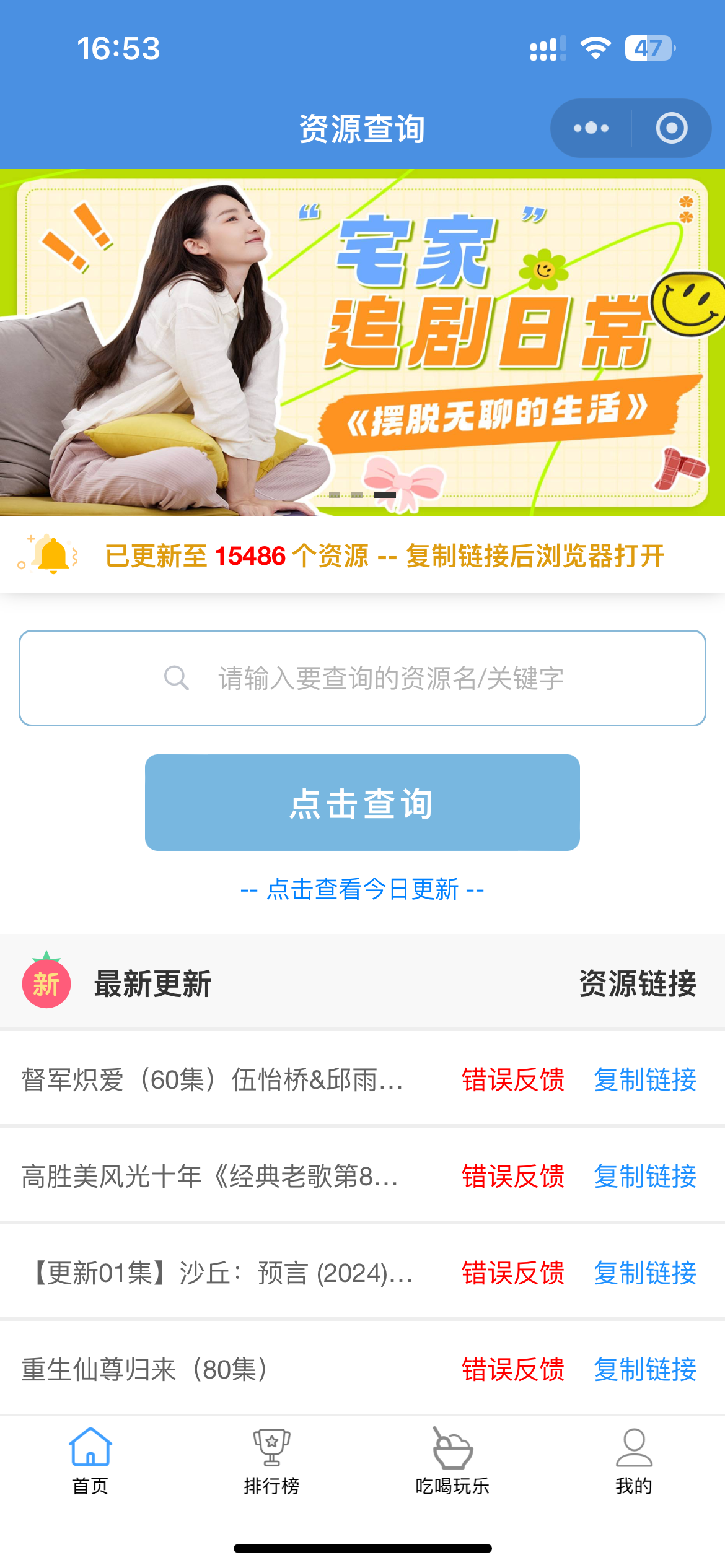725x1568 pixels.
Task: Open the mini program more-options menu
Action: [591, 128]
